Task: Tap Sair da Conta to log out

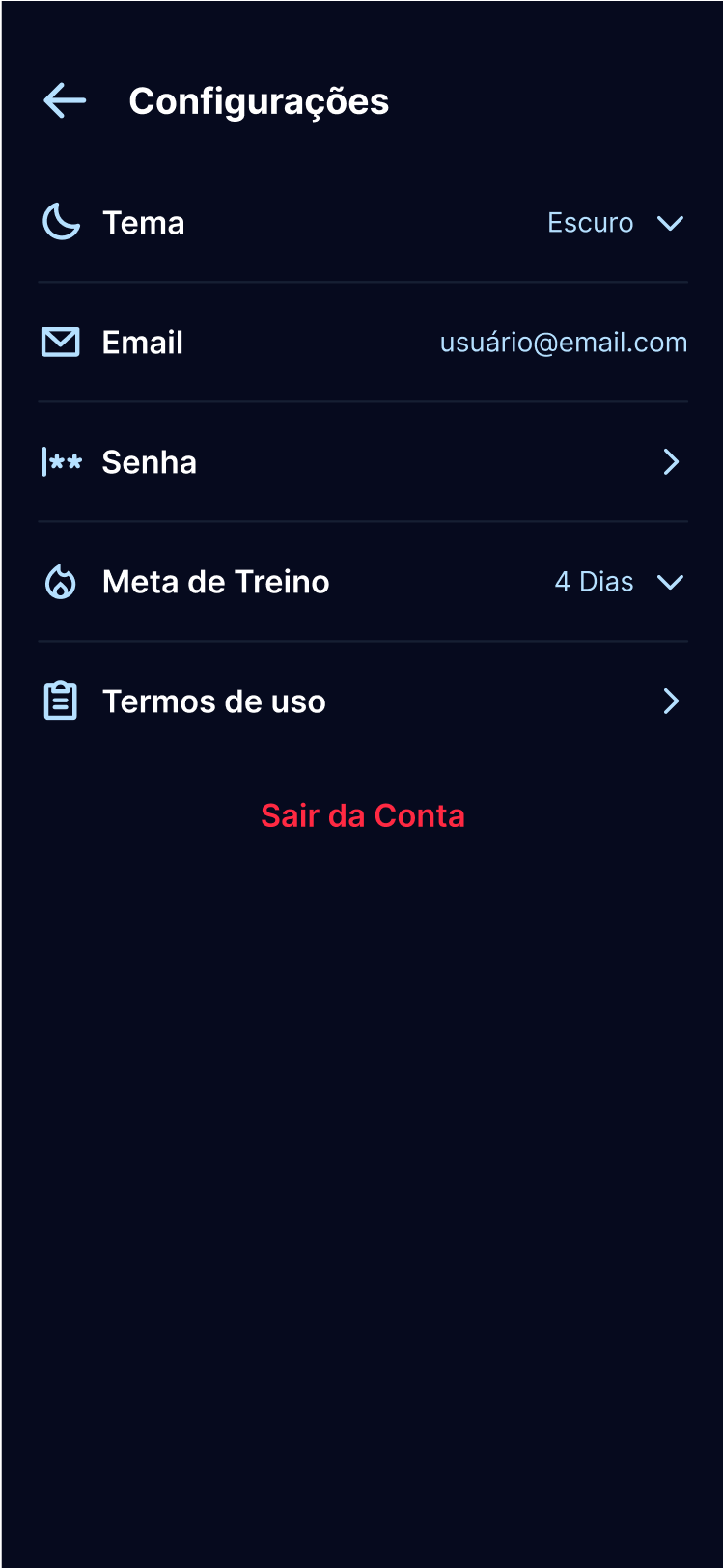Action: click(363, 816)
